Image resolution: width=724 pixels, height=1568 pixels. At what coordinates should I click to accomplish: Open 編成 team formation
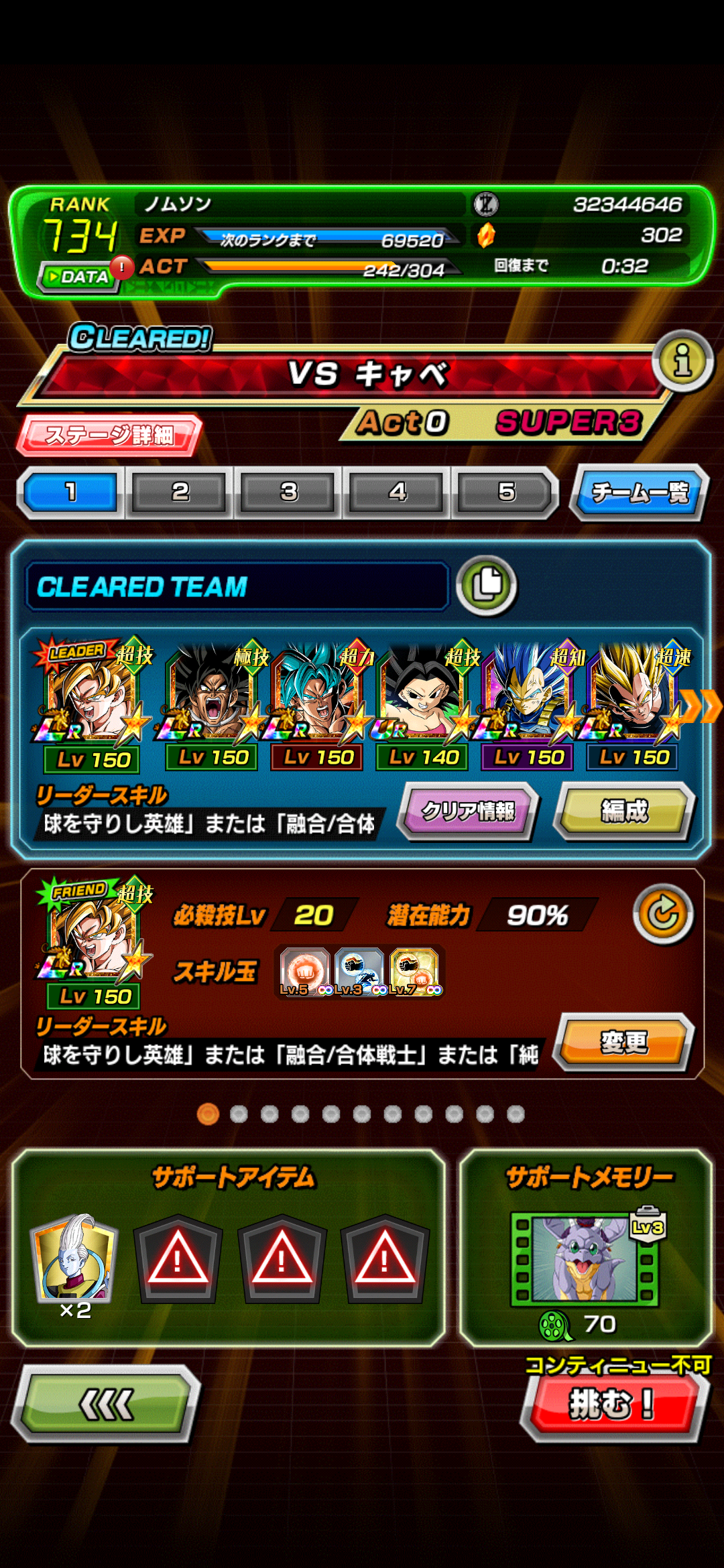click(x=625, y=811)
